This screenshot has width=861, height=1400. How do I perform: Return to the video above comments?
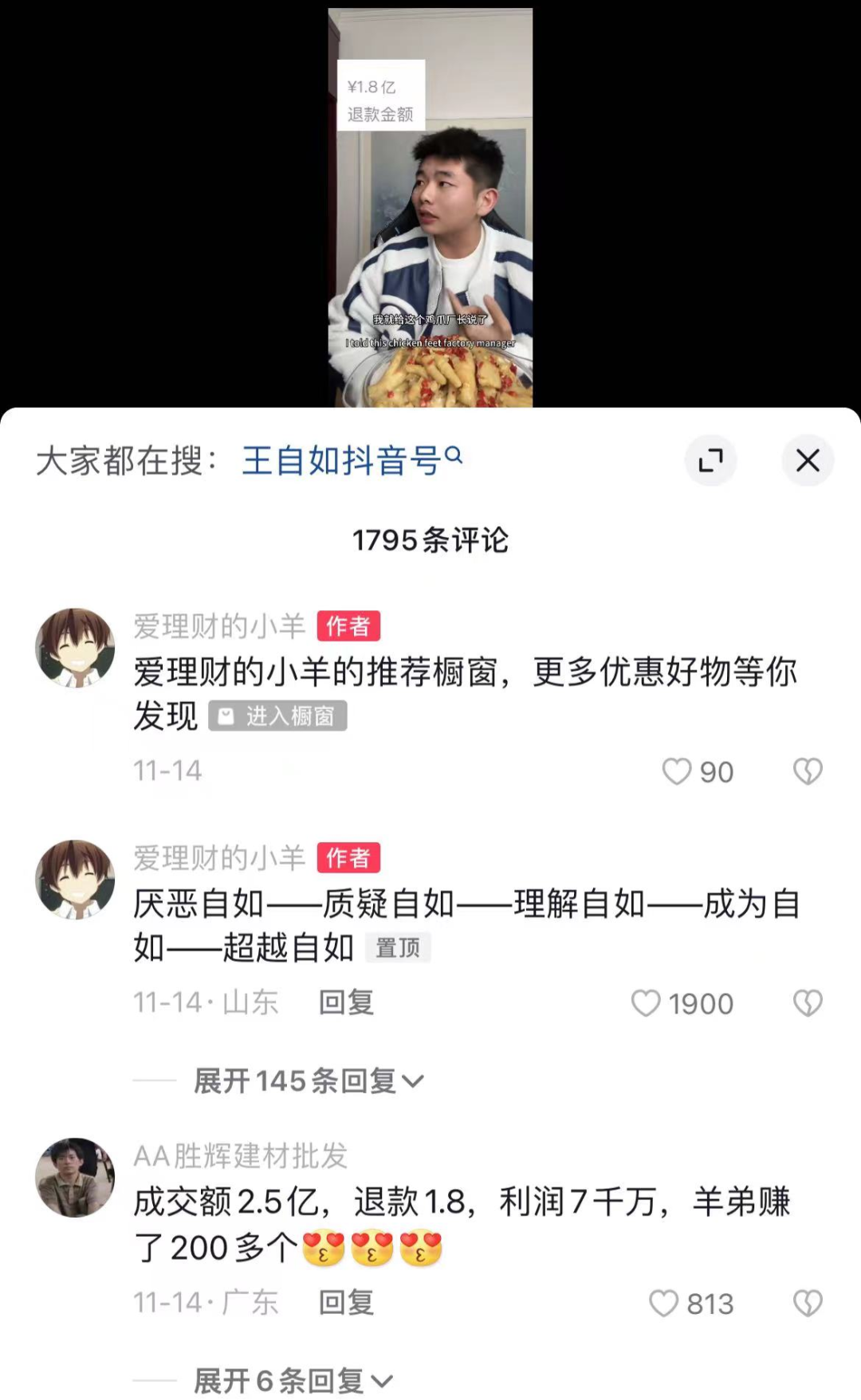tap(431, 207)
